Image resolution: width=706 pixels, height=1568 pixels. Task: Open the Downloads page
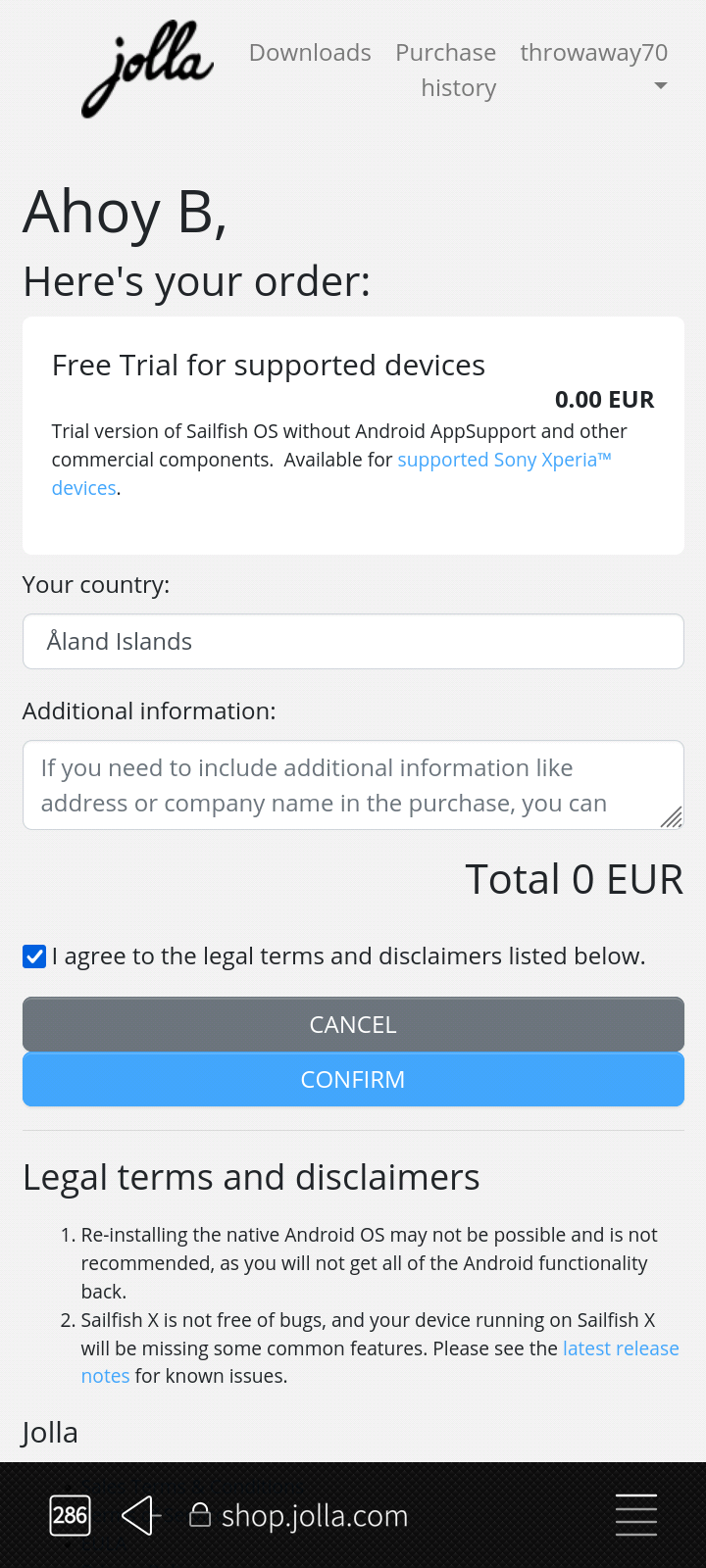click(x=310, y=53)
